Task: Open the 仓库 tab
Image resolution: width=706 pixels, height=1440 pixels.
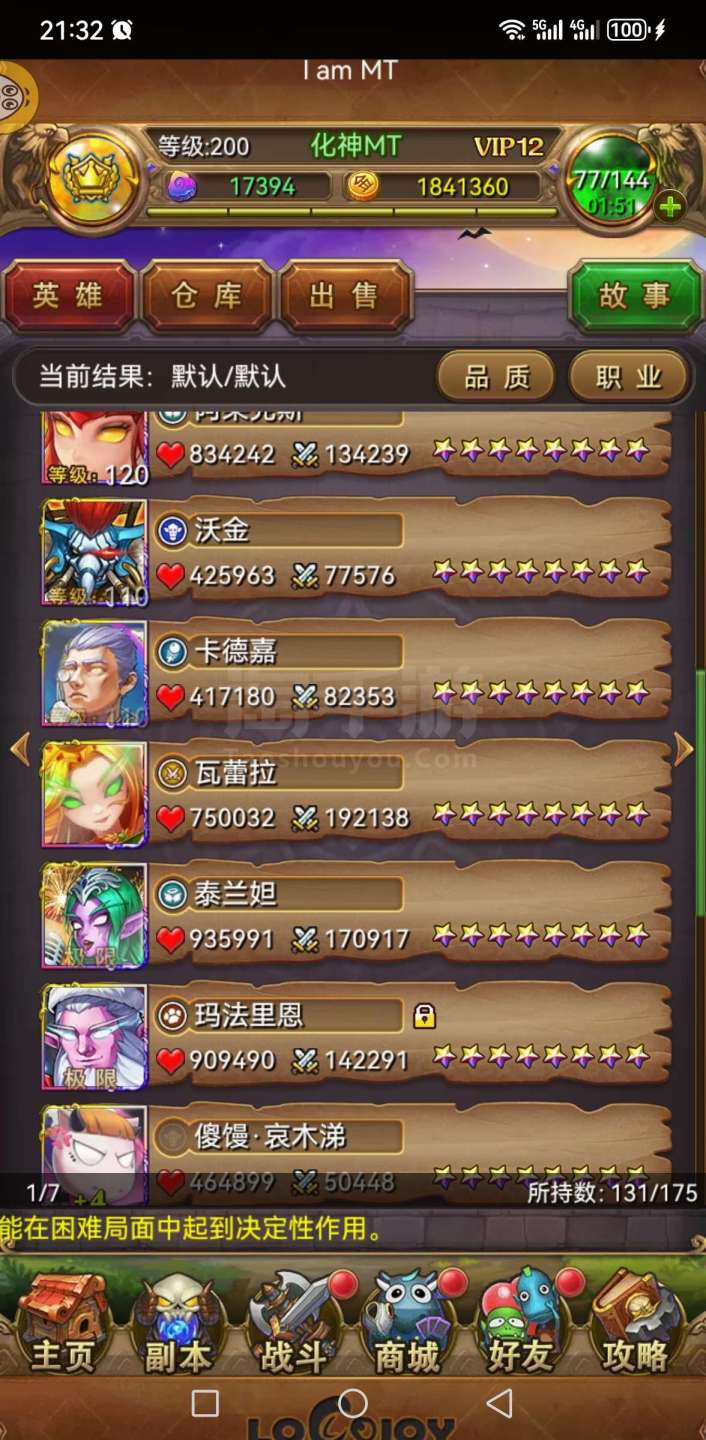Action: pyautogui.click(x=207, y=296)
